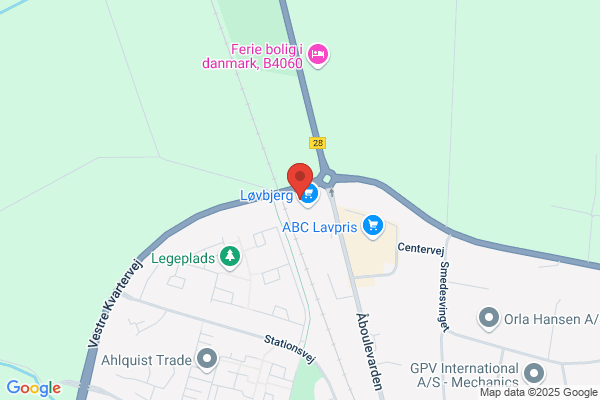This screenshot has width=600, height=400.
Task: Select the Orla Hansen A/S marker
Action: click(x=489, y=318)
